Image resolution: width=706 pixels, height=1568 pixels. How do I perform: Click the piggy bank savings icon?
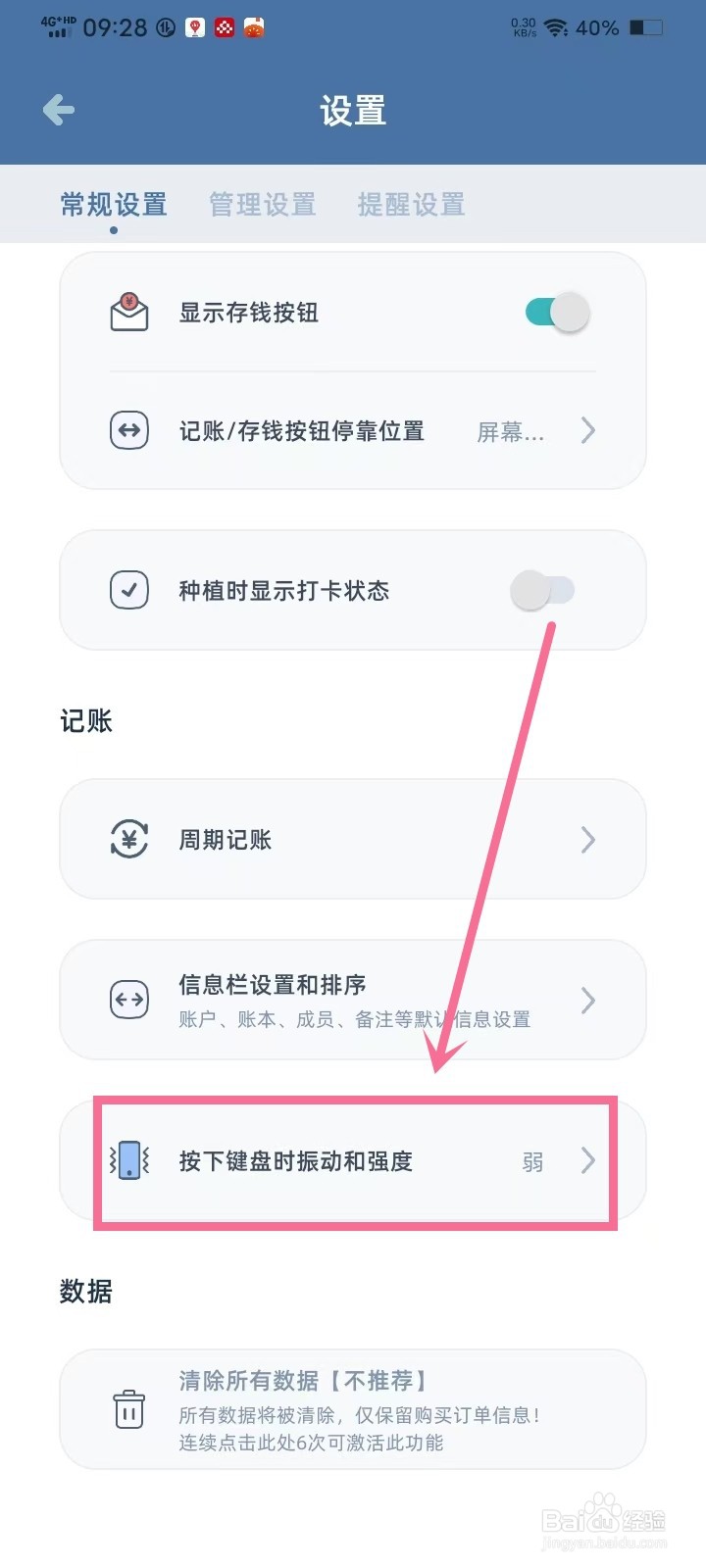[128, 312]
